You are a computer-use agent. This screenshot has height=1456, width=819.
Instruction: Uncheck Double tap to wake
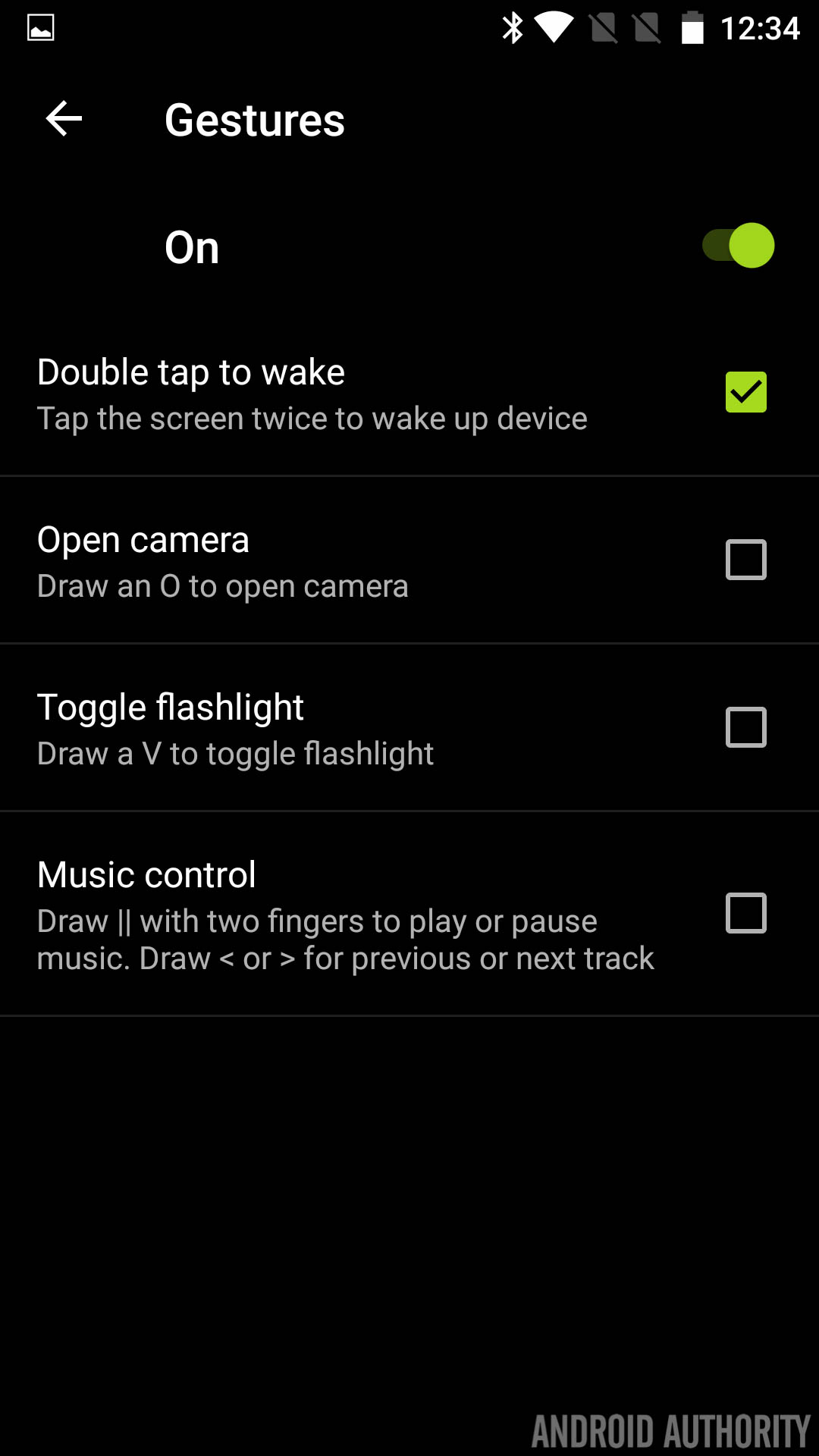click(745, 392)
